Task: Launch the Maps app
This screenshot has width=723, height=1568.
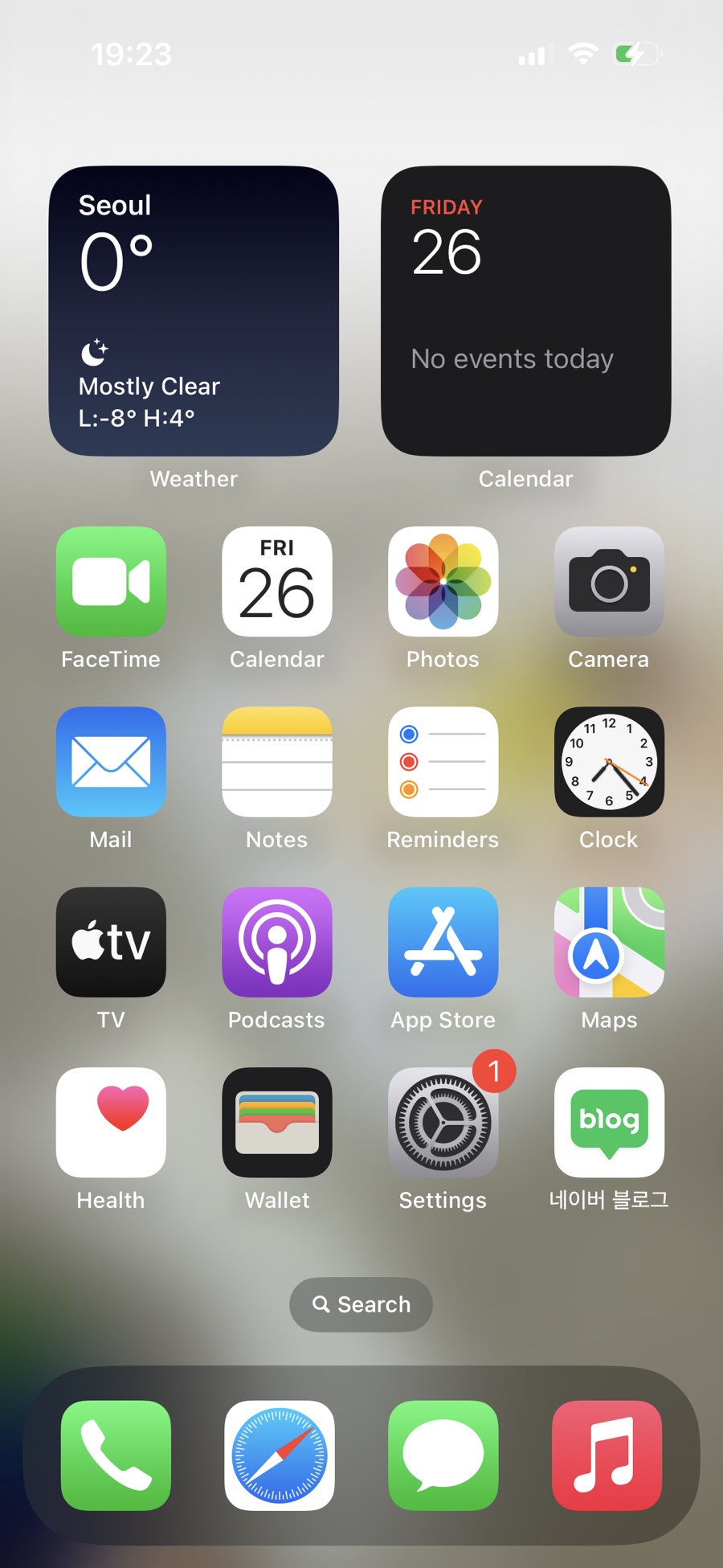Action: click(x=609, y=942)
